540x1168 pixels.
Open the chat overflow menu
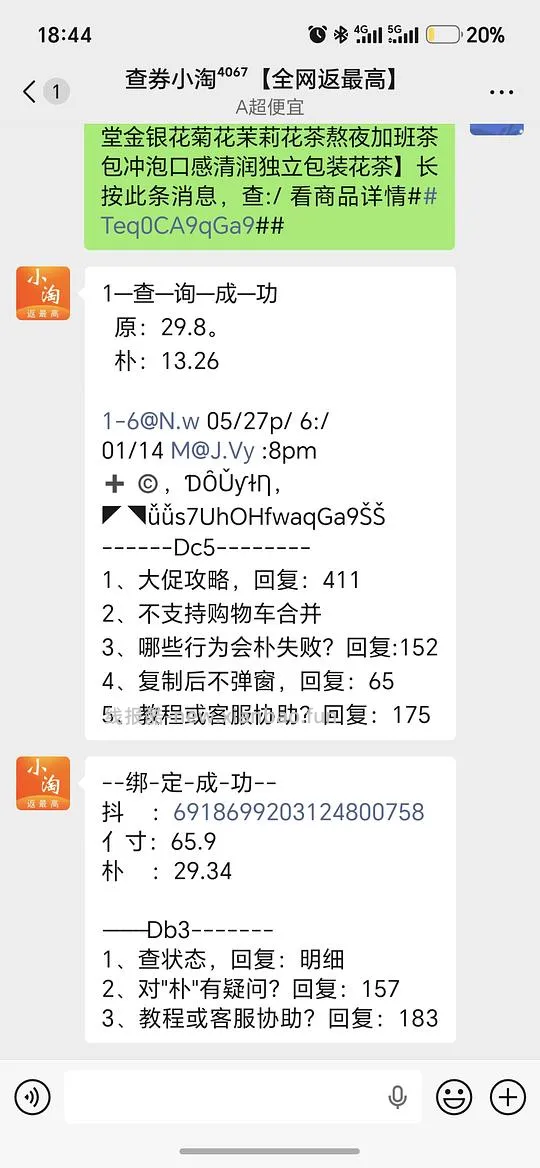click(501, 92)
